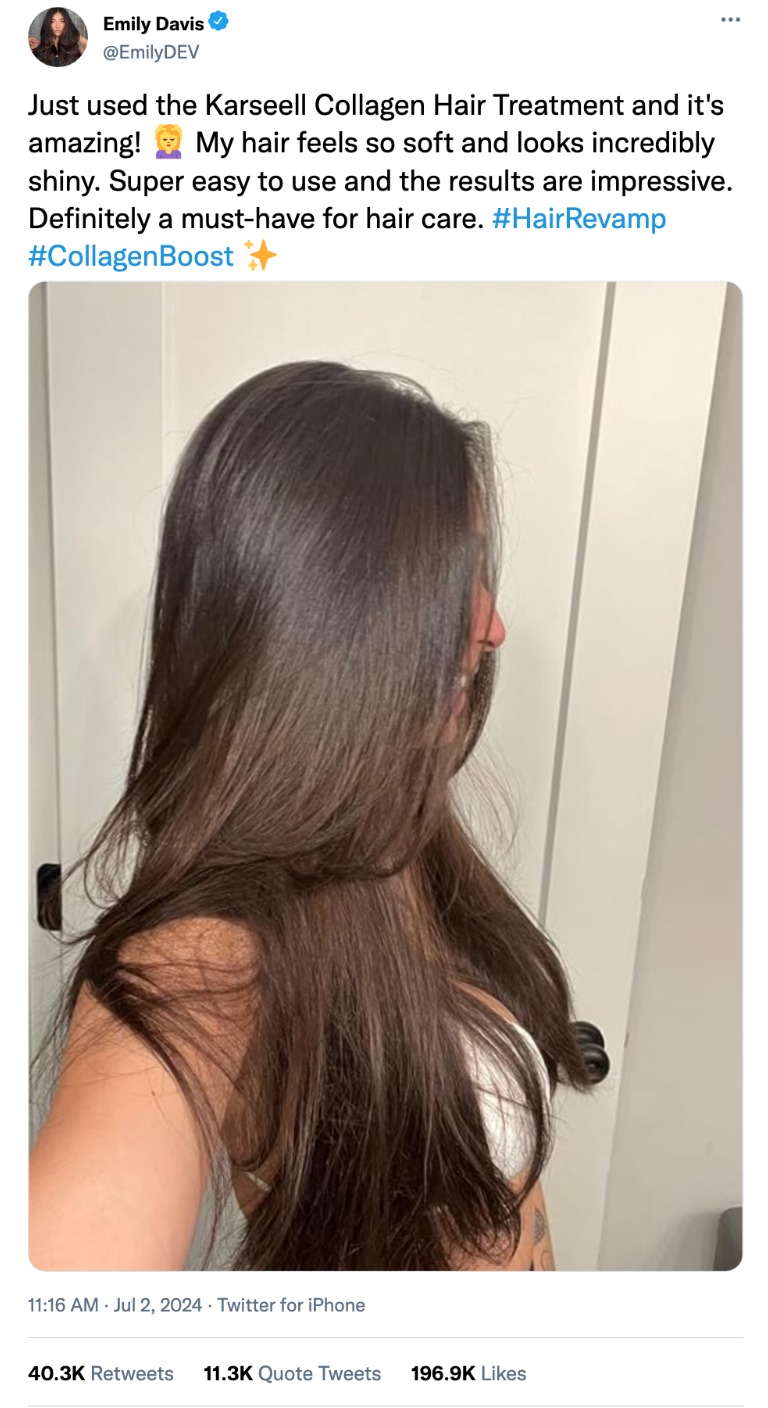Screen dimensions: 768x1408
Task: View the 11.3K Quote Tweets
Action: 292,1373
